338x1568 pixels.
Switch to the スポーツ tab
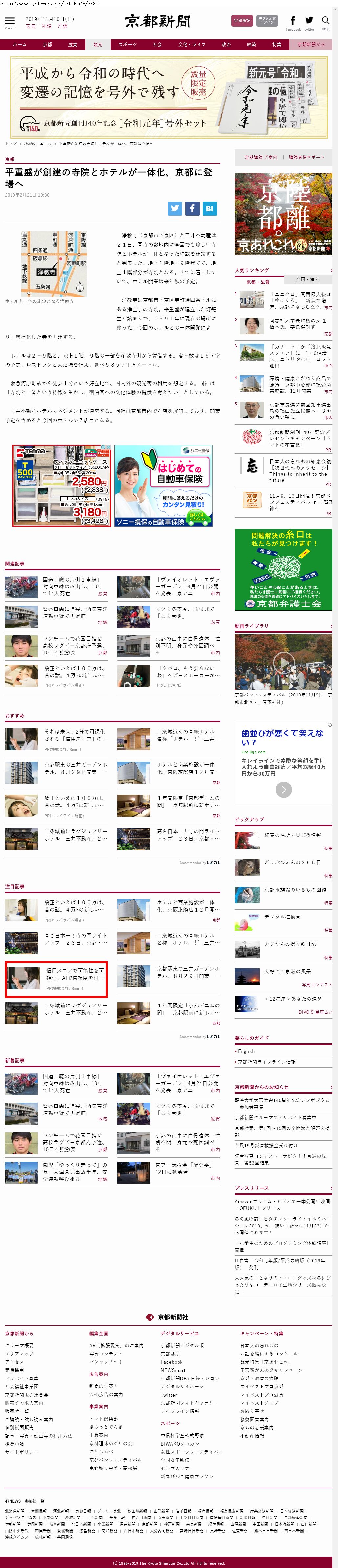pyautogui.click(x=128, y=44)
